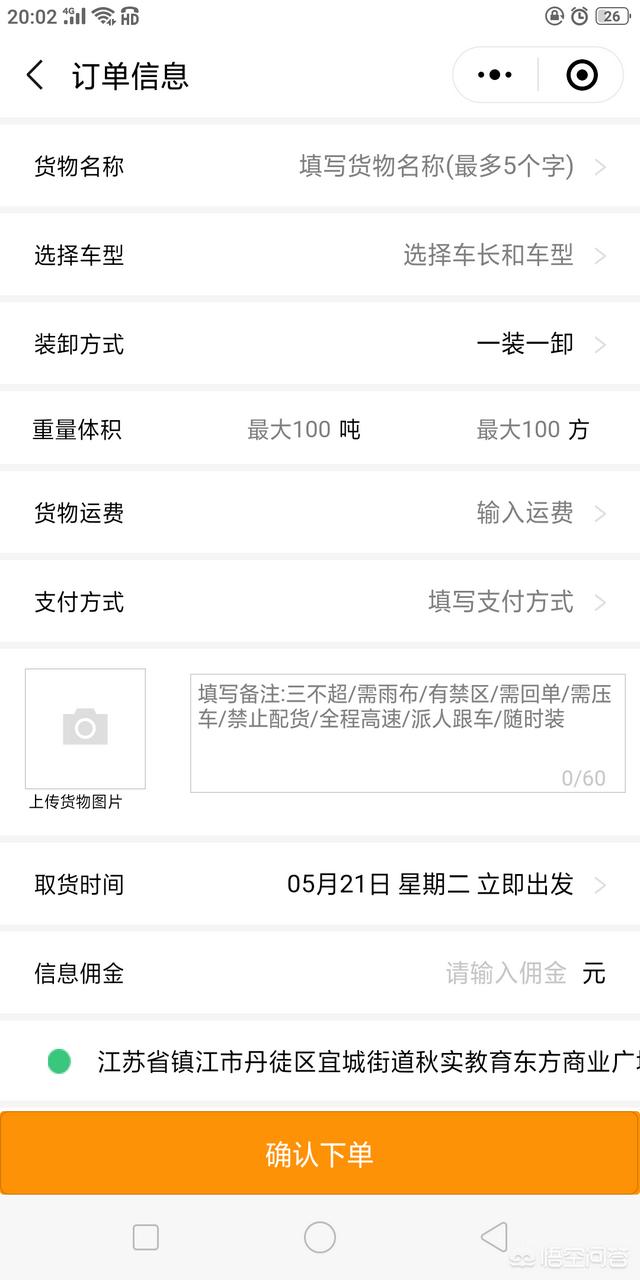The width and height of the screenshot is (640, 1280).
Task: Open 货物运费 to input freight
Action: pos(320,514)
